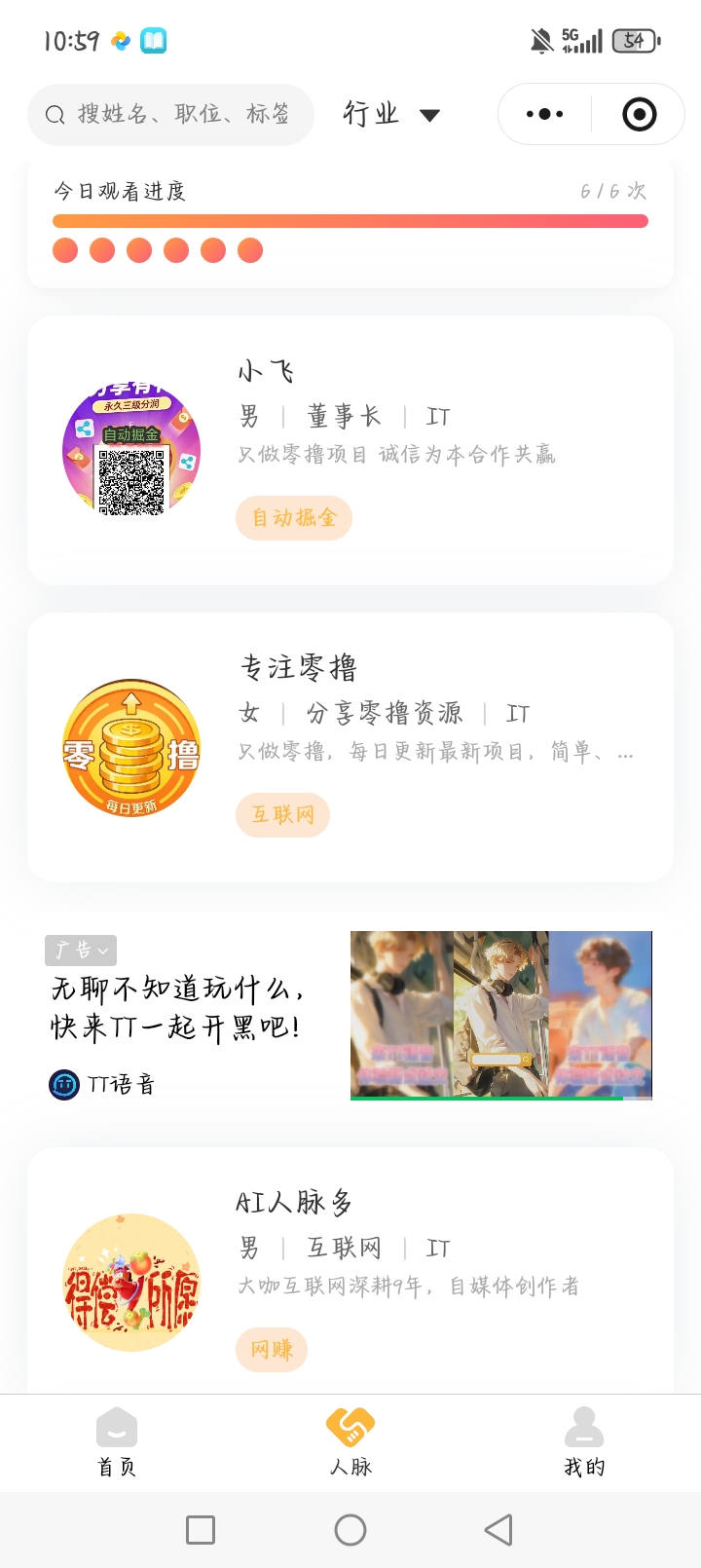Viewport: 701px width, 1568px height.
Task: Tap the three-dot capsule menu icon
Action: [x=542, y=114]
